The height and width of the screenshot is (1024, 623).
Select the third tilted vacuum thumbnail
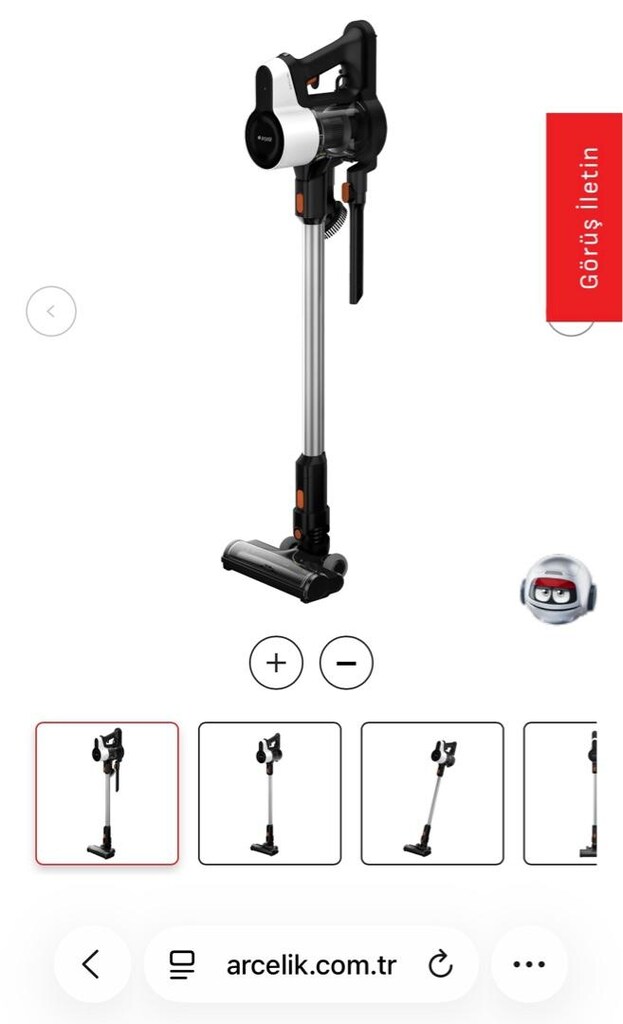[x=432, y=793]
